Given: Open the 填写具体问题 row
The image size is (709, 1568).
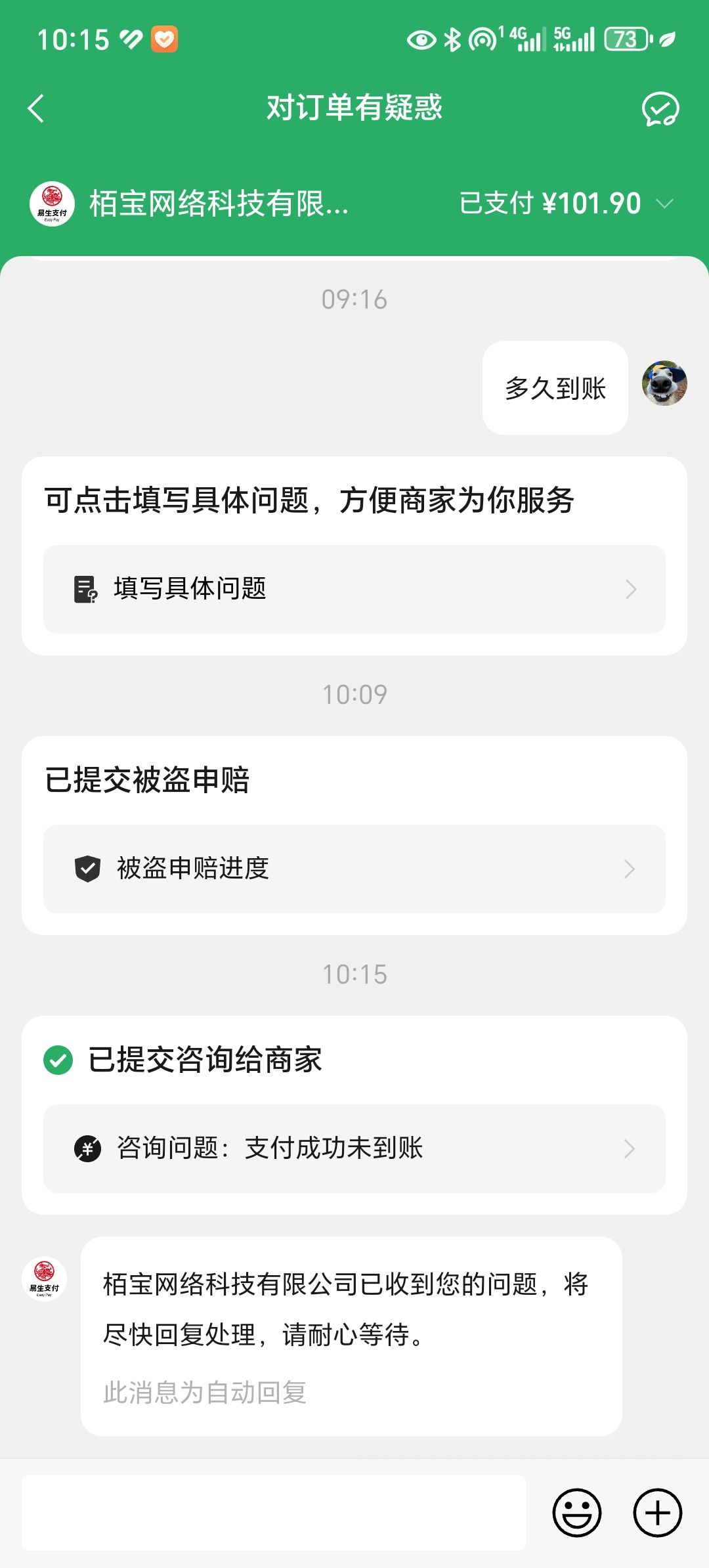Looking at the screenshot, I should click(354, 589).
